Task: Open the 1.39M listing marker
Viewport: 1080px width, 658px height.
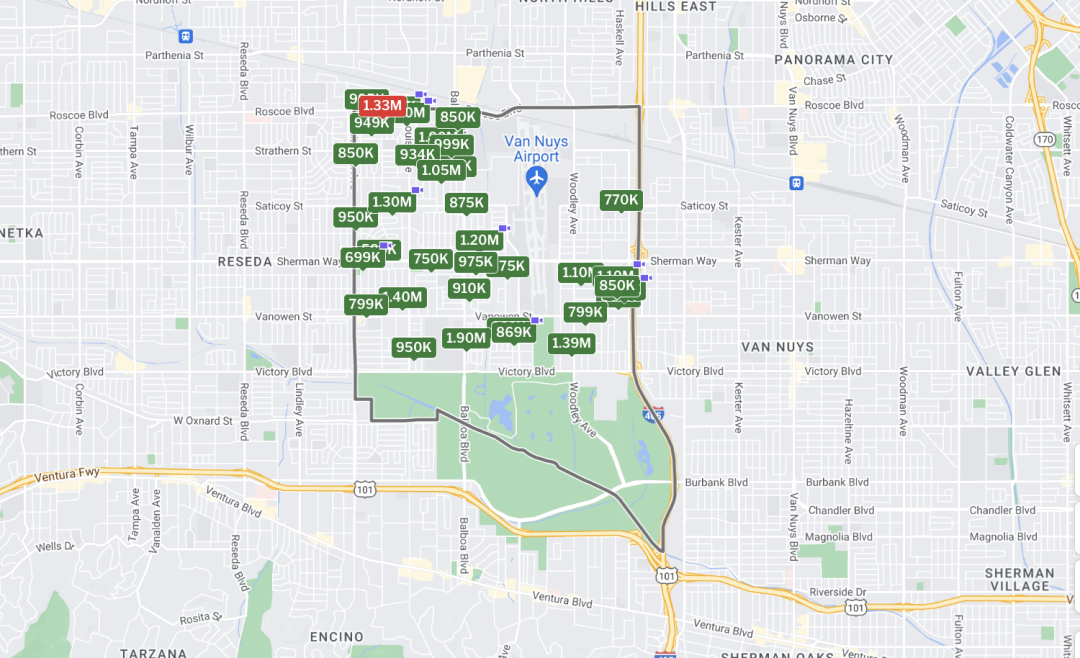Action: (571, 343)
